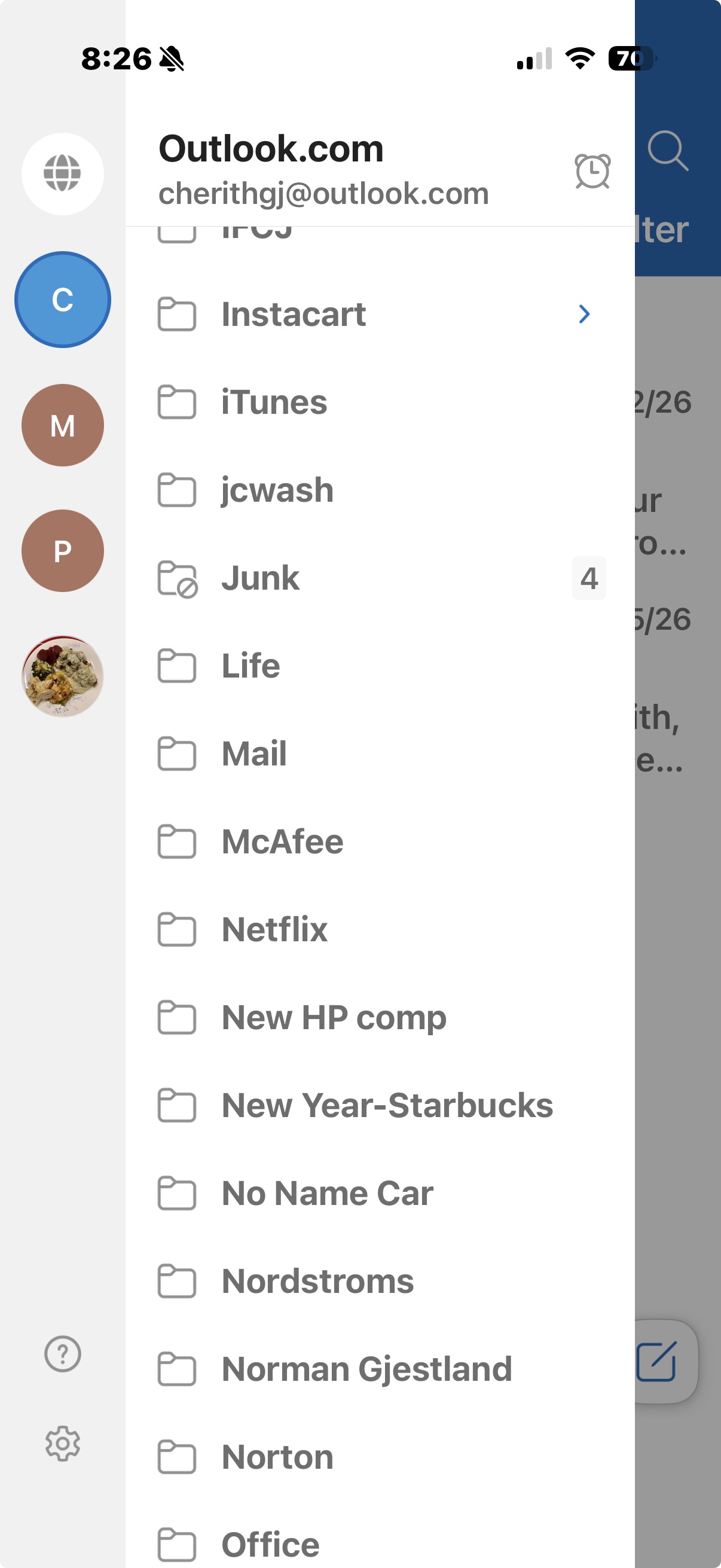
Task: Open the Junk folder
Action: coord(380,578)
